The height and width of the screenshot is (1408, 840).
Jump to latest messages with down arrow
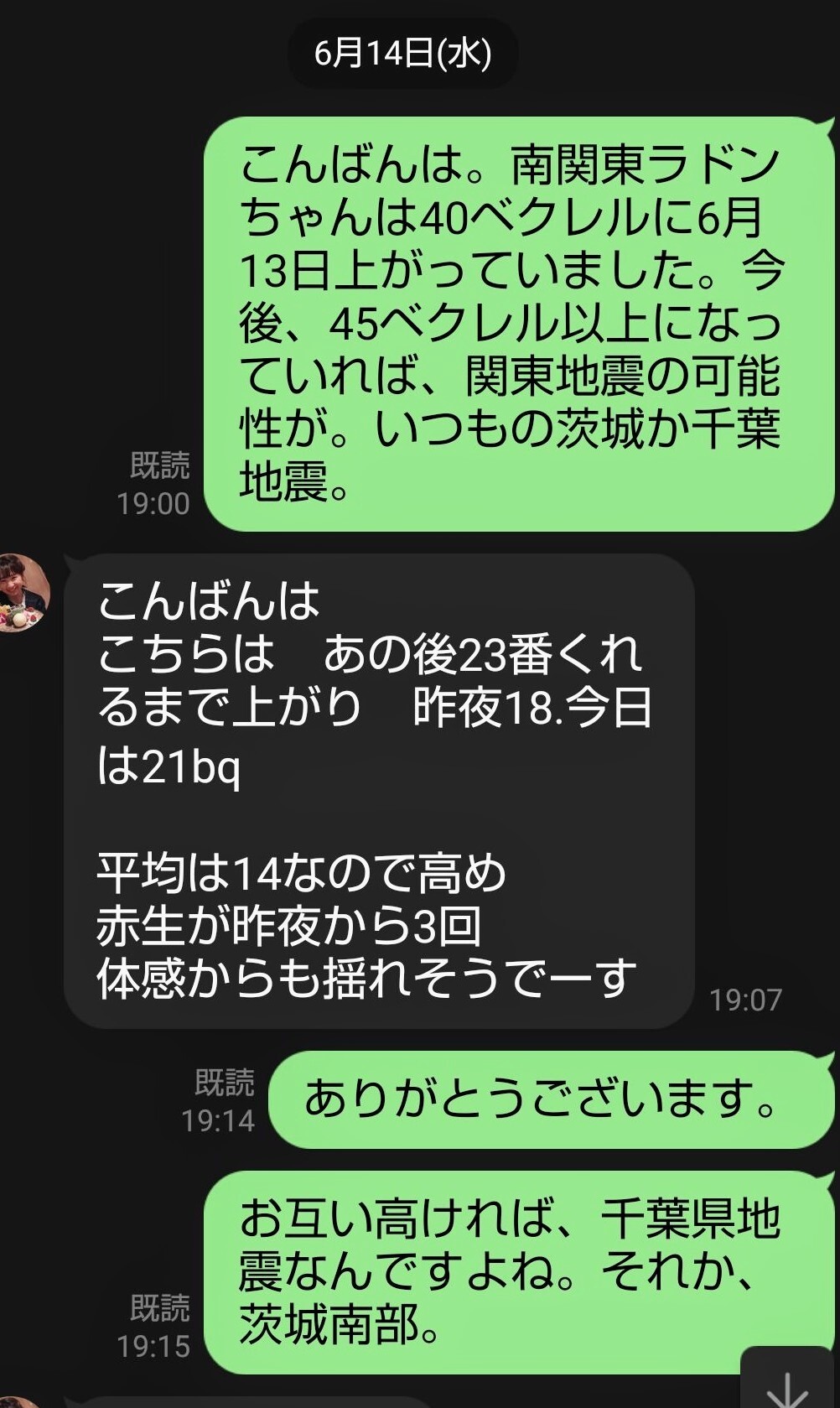click(x=788, y=1378)
